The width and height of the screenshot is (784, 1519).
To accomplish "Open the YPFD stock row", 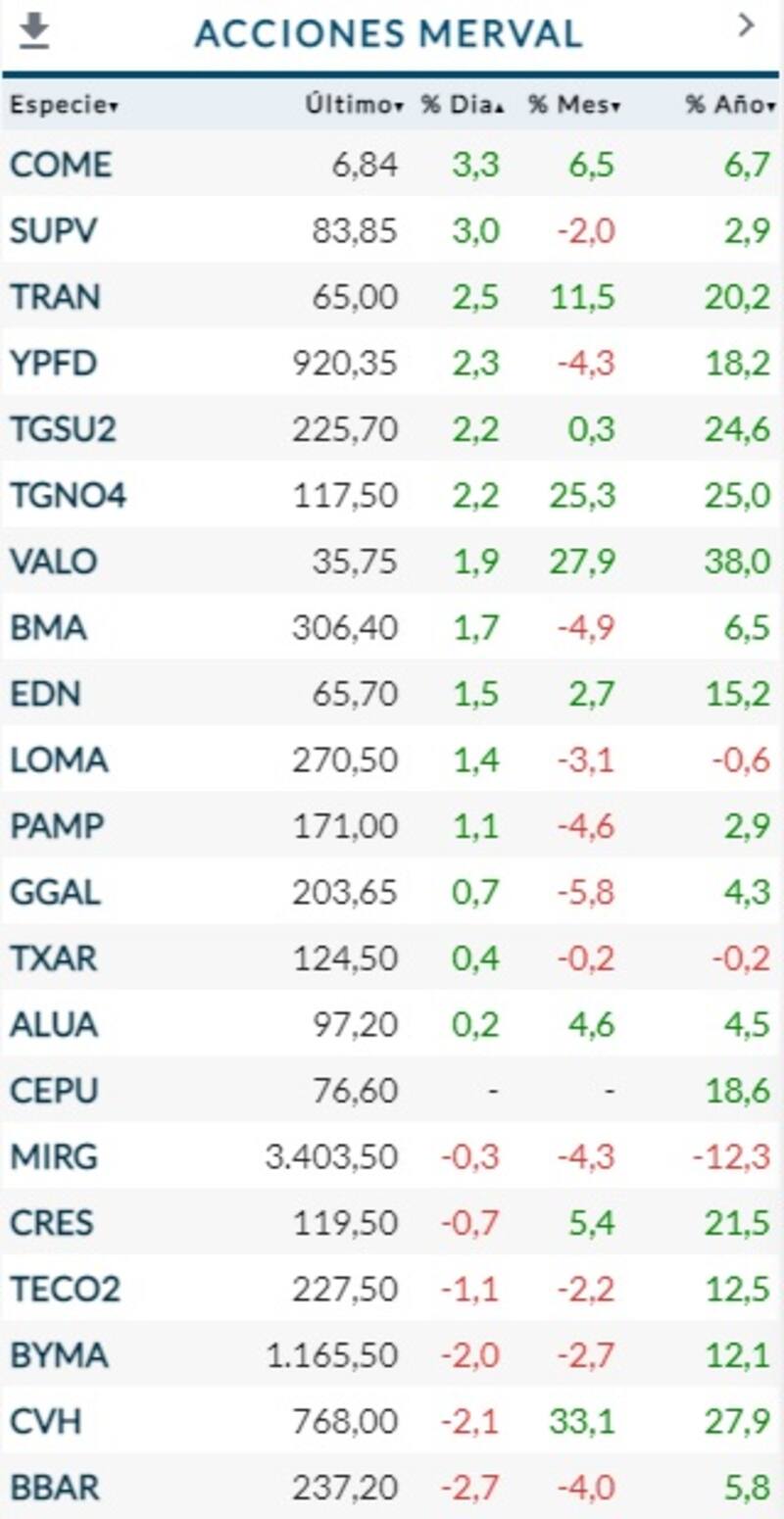I will (54, 364).
